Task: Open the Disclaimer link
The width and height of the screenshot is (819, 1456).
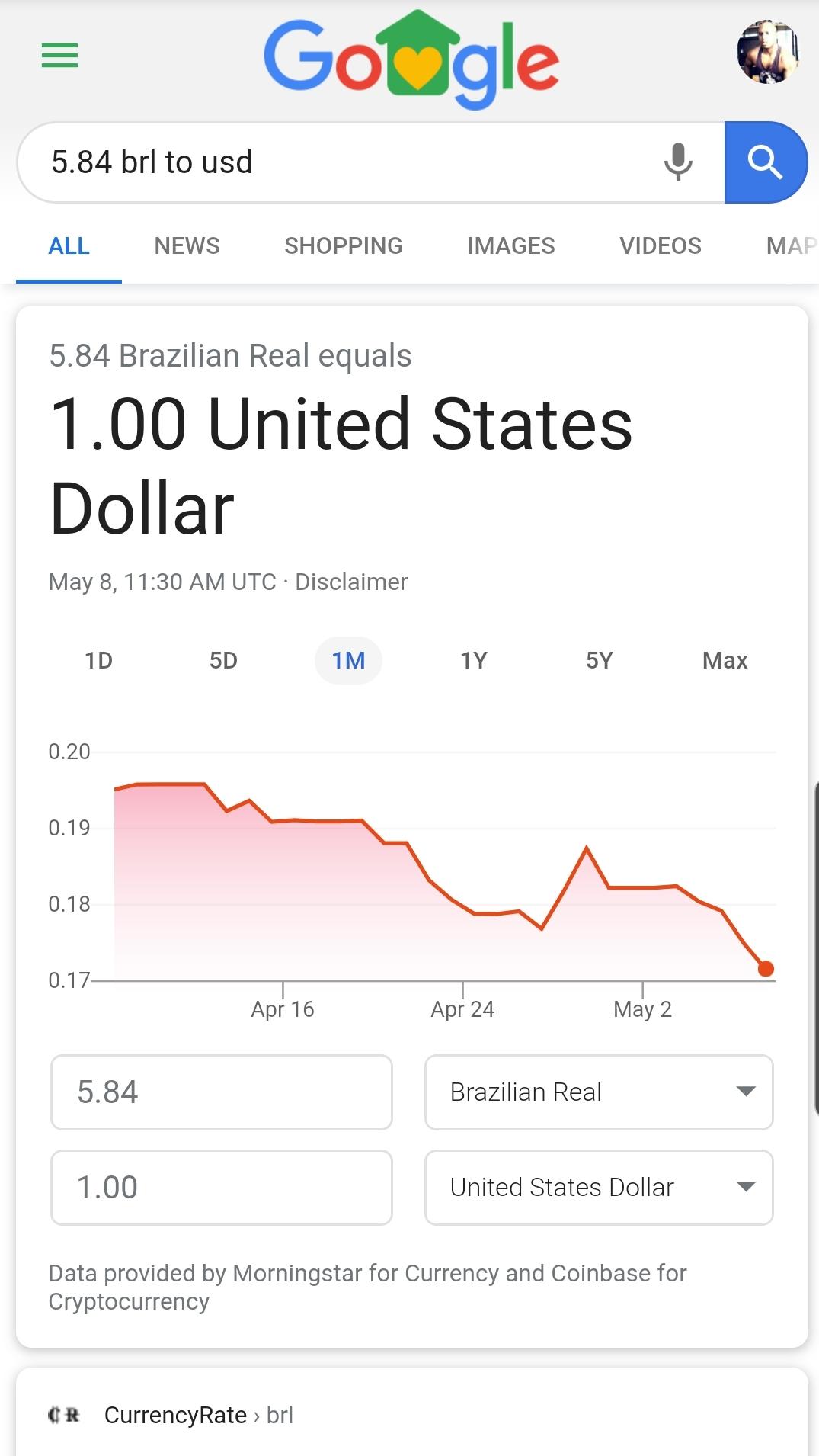Action: (x=351, y=582)
